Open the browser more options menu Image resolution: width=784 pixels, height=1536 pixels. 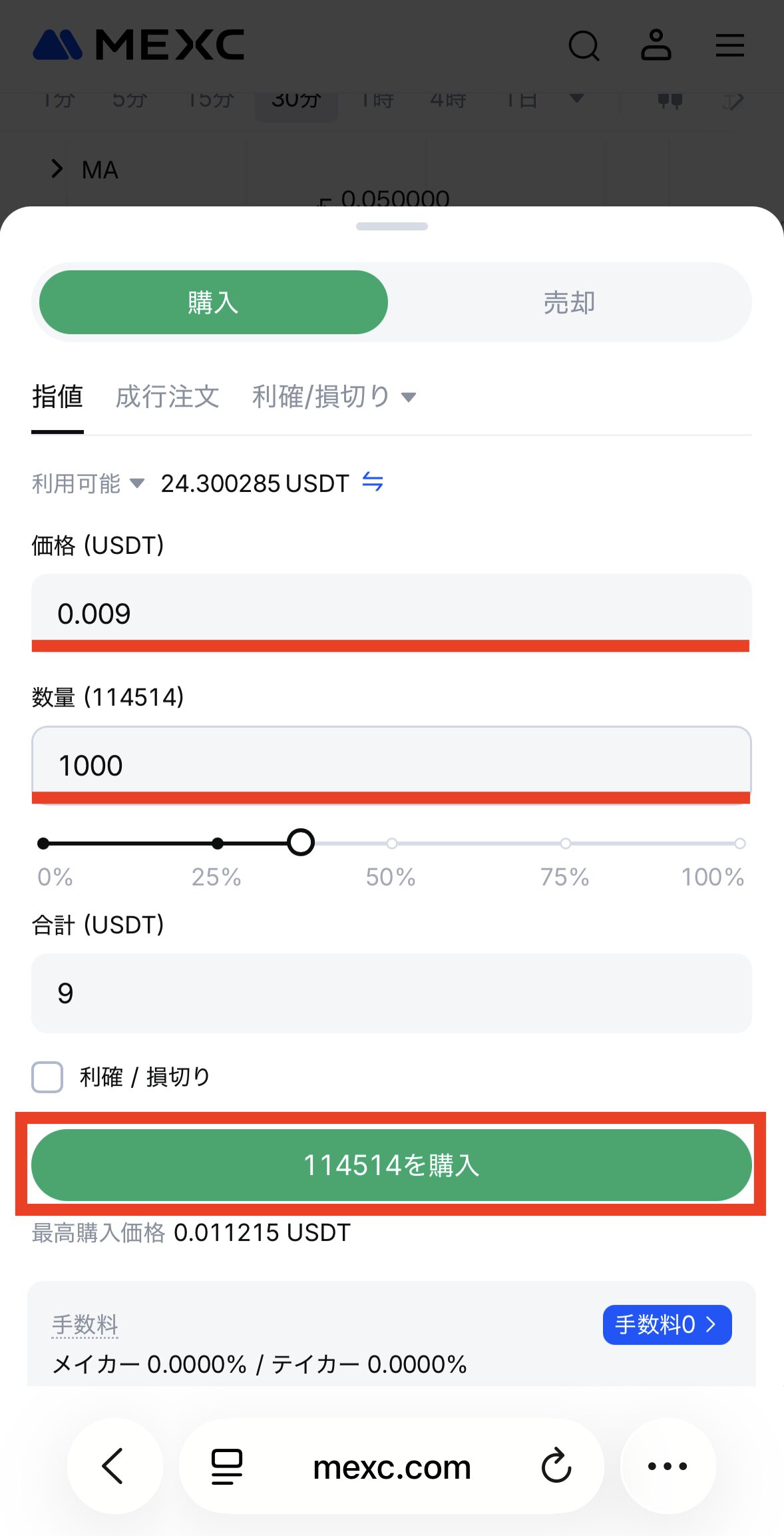click(x=668, y=1465)
